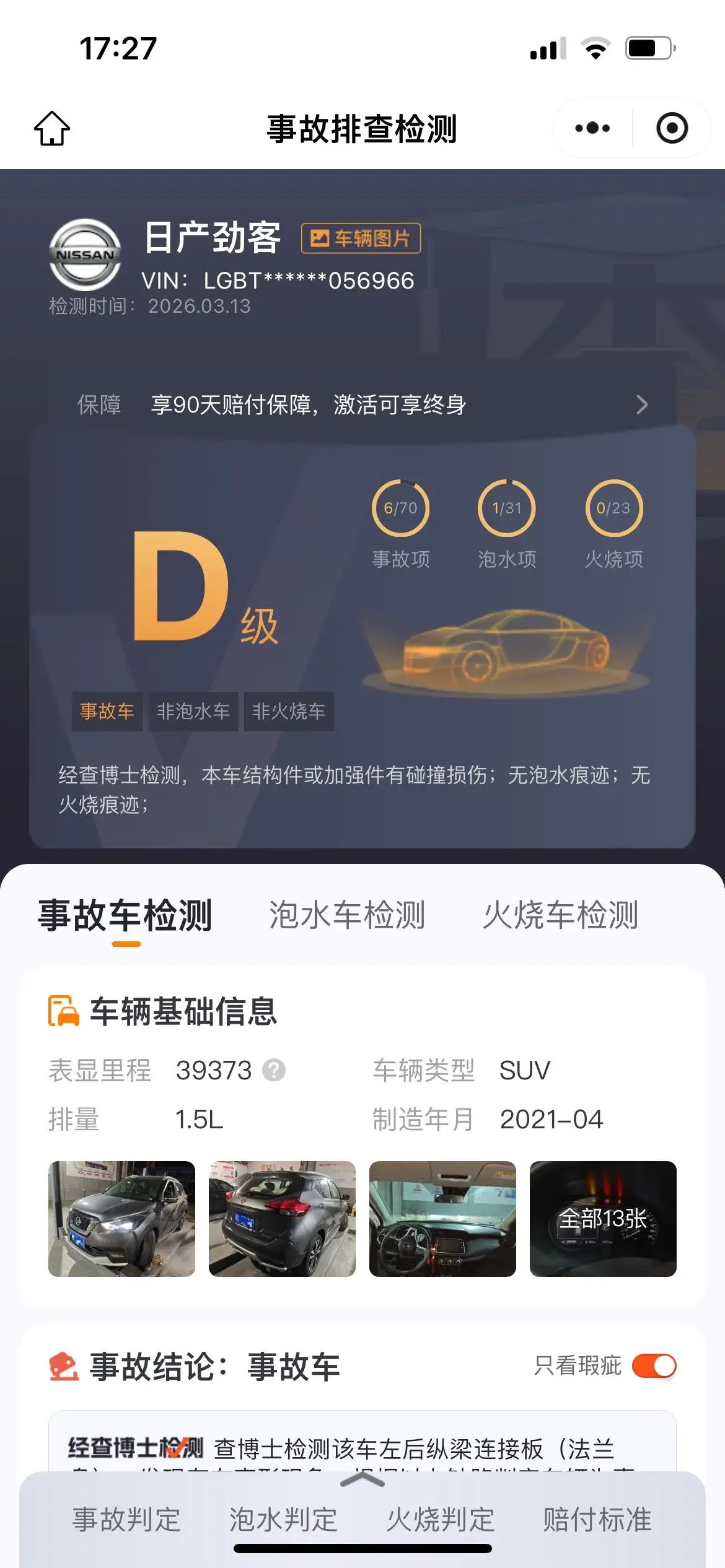Open the interior dashboard photo
The width and height of the screenshot is (725, 1568).
point(442,1219)
